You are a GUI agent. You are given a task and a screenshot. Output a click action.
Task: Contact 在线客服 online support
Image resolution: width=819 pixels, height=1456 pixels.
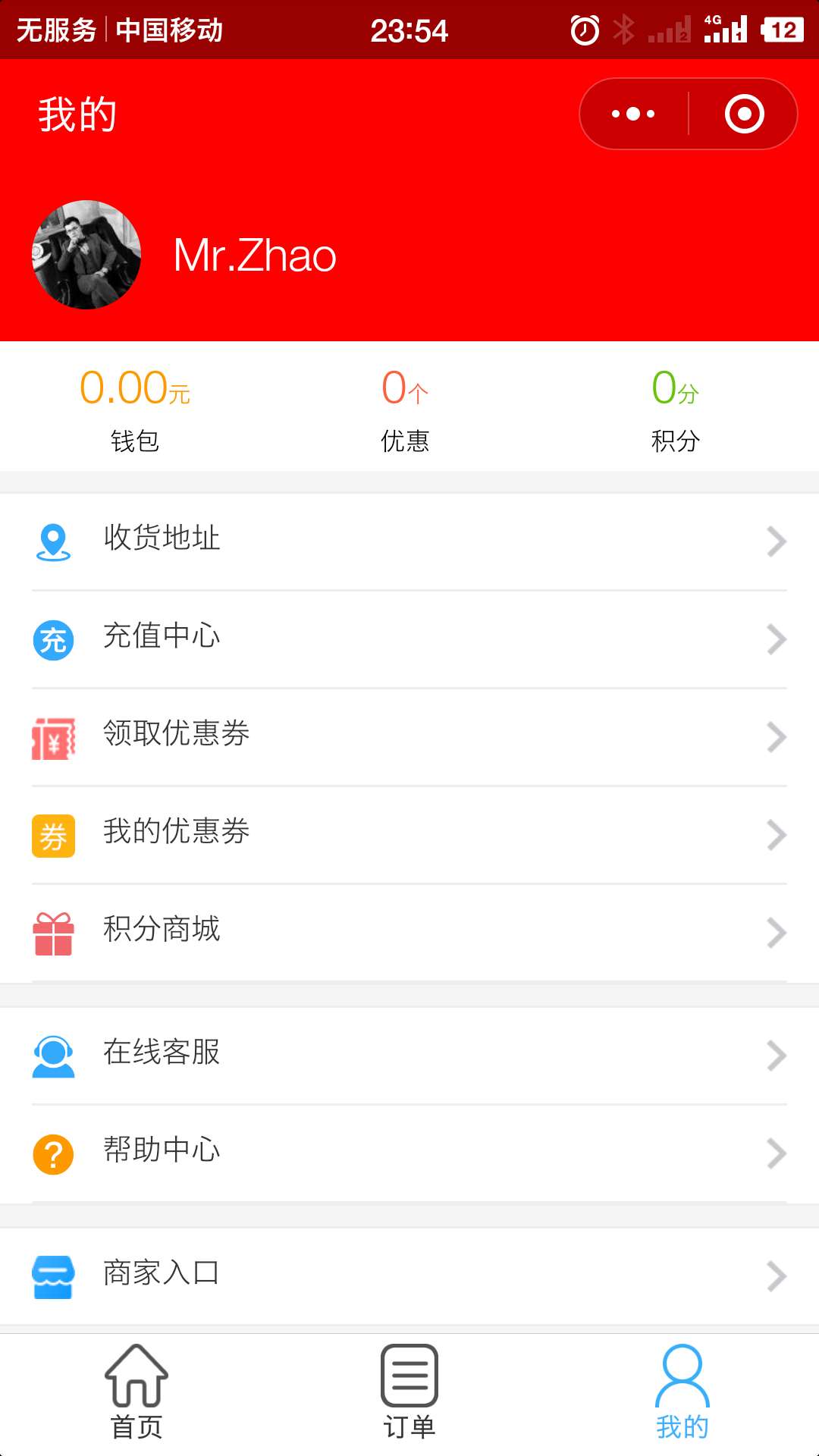[409, 1055]
